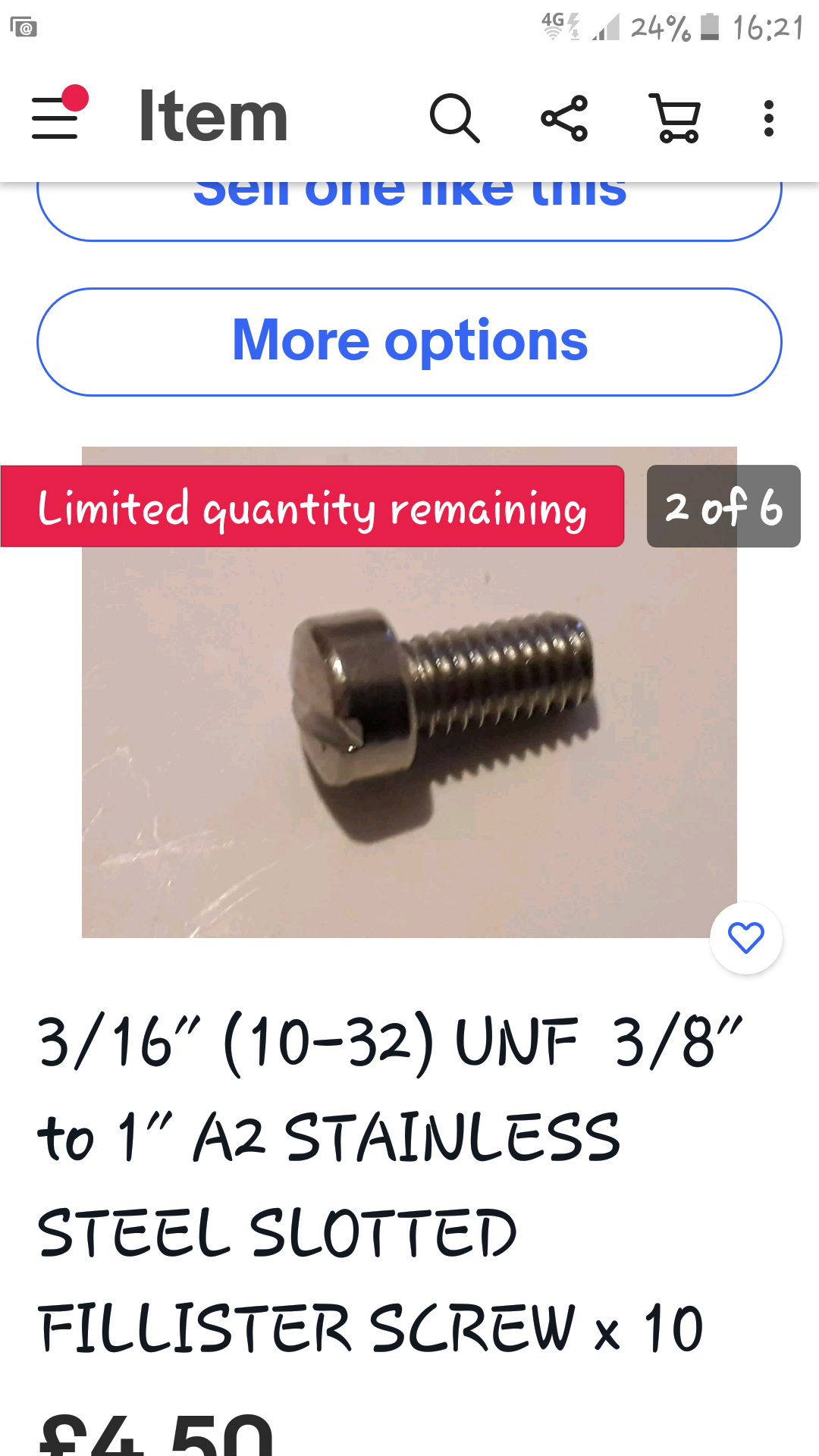Tap More options button
The height and width of the screenshot is (1456, 819).
tap(409, 342)
